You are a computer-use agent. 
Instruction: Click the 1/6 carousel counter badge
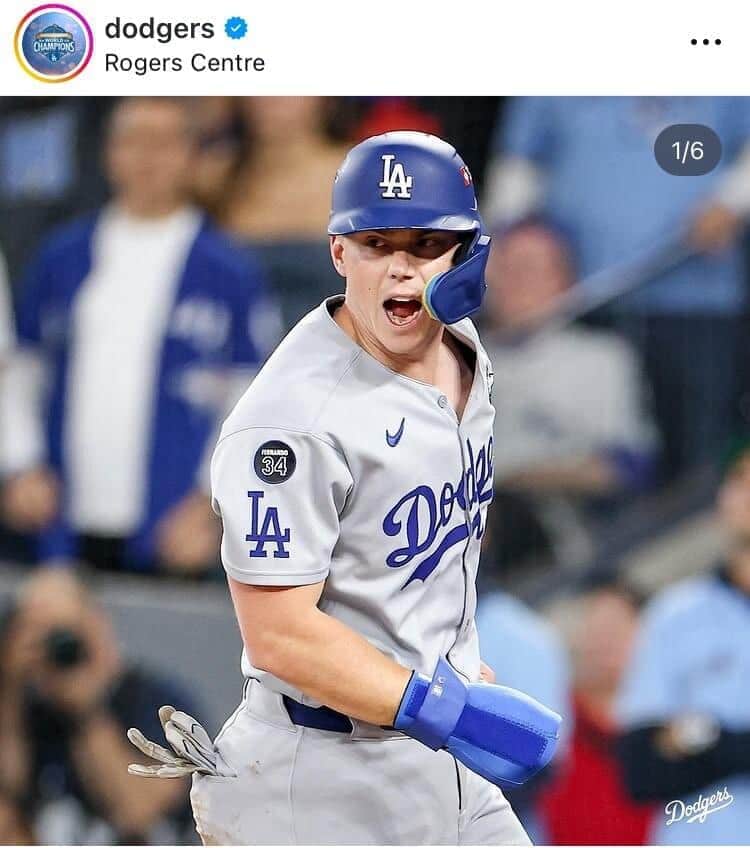point(686,149)
